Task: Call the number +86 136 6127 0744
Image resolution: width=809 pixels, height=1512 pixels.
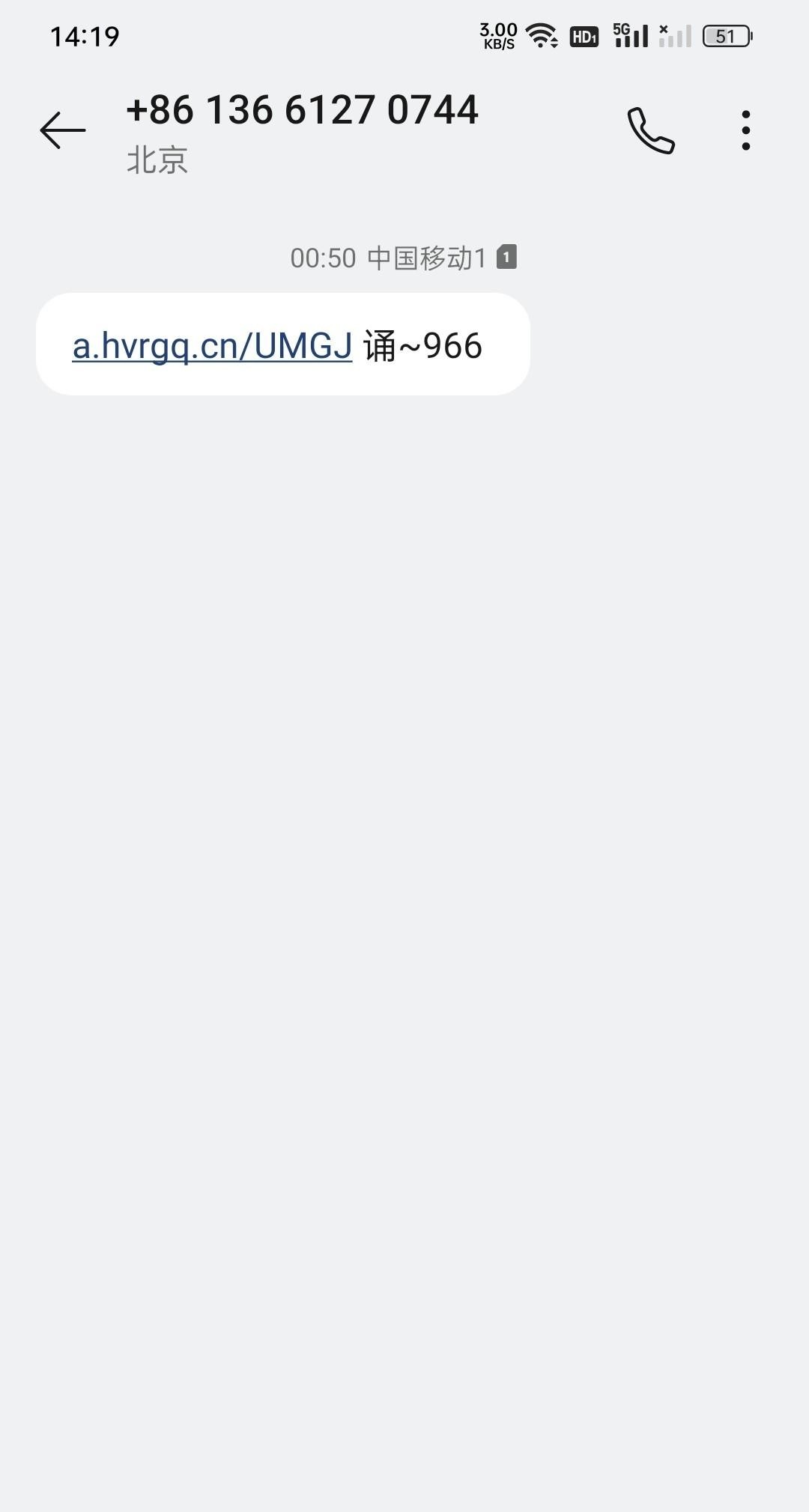Action: (651, 131)
